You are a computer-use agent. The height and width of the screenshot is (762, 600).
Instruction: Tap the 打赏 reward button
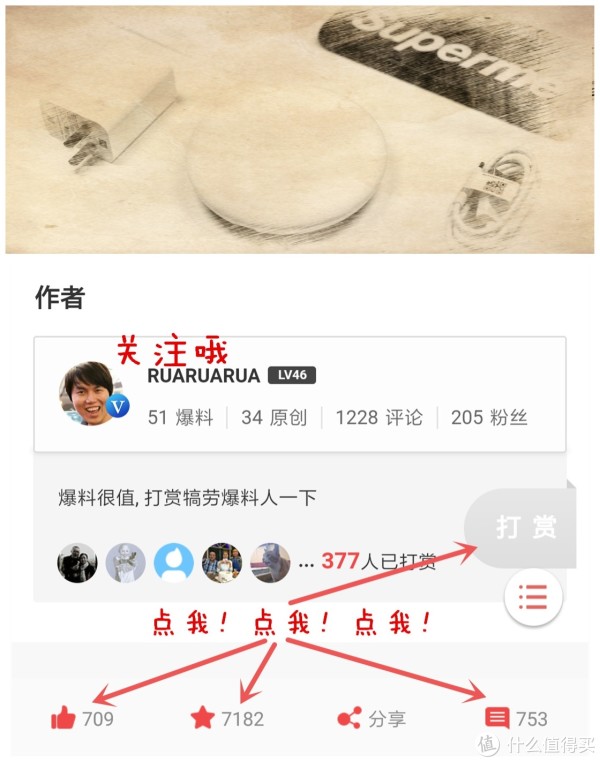click(527, 528)
